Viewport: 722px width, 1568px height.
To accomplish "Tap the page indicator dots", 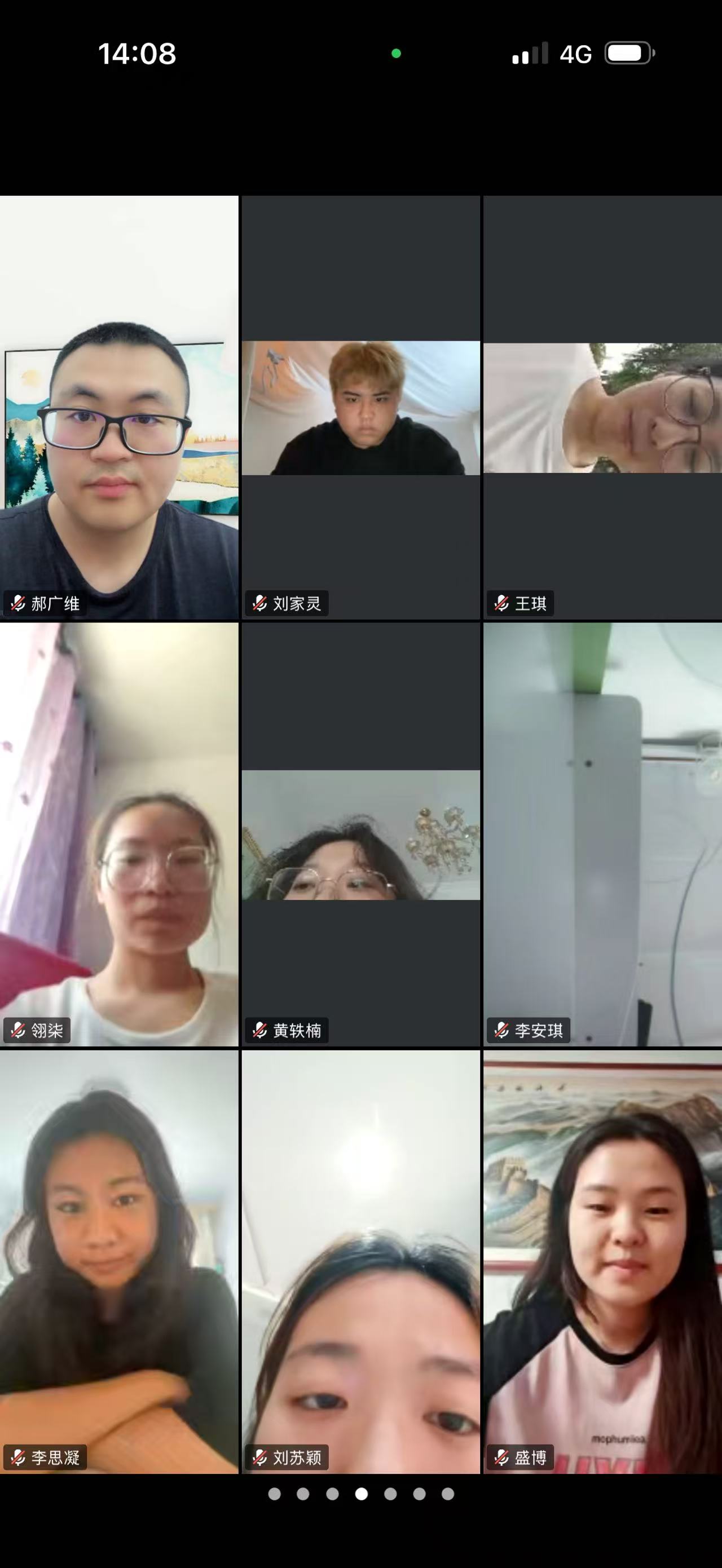I will pyautogui.click(x=361, y=1494).
